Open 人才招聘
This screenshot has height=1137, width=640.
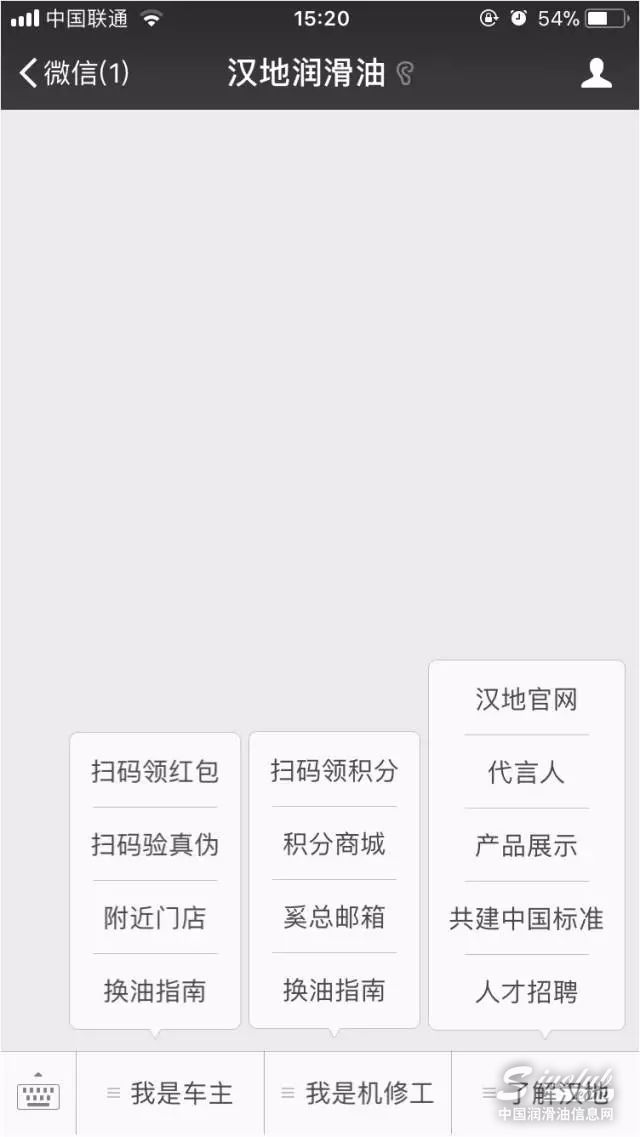(x=526, y=992)
